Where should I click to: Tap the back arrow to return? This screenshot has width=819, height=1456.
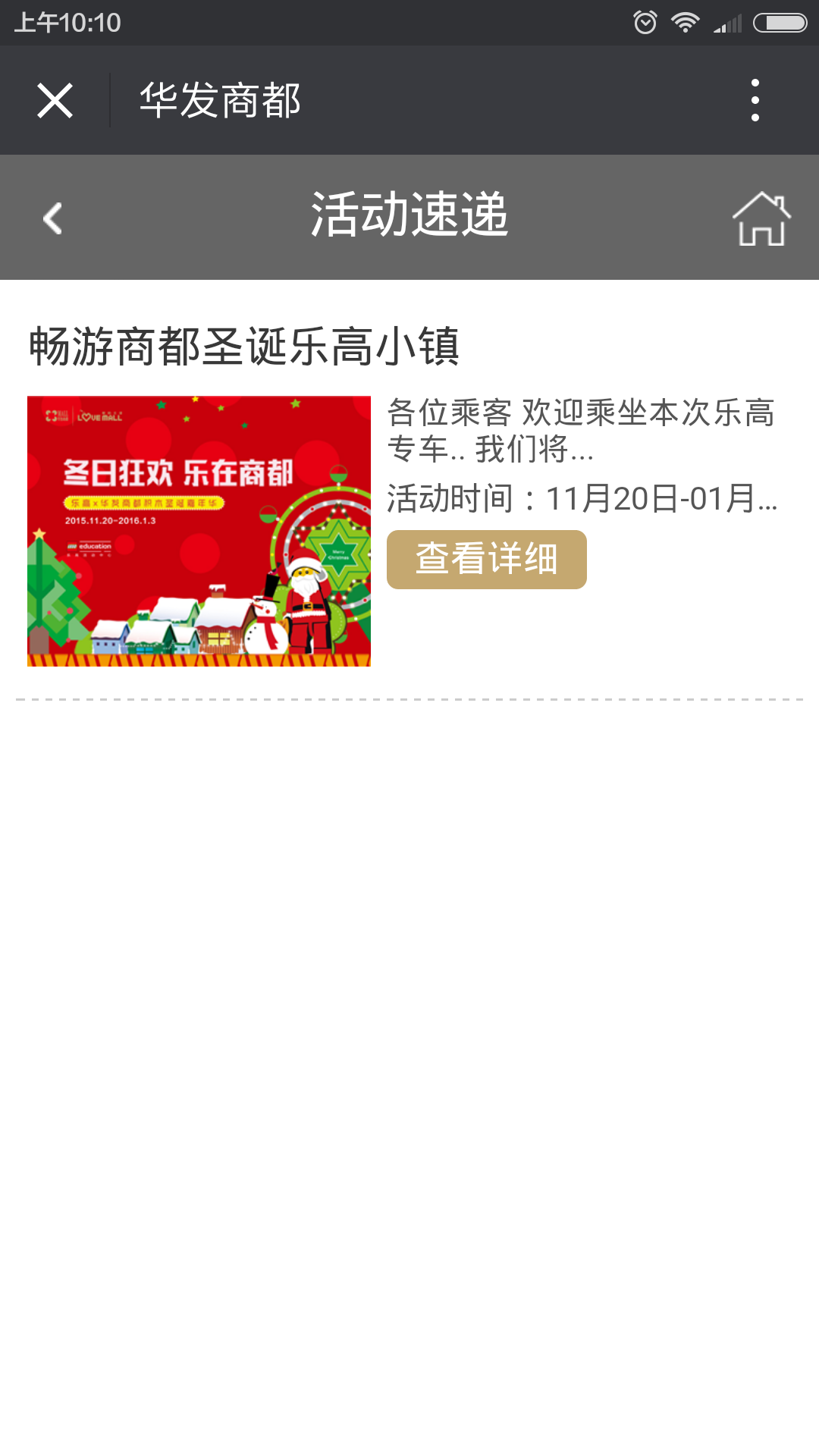click(x=52, y=219)
